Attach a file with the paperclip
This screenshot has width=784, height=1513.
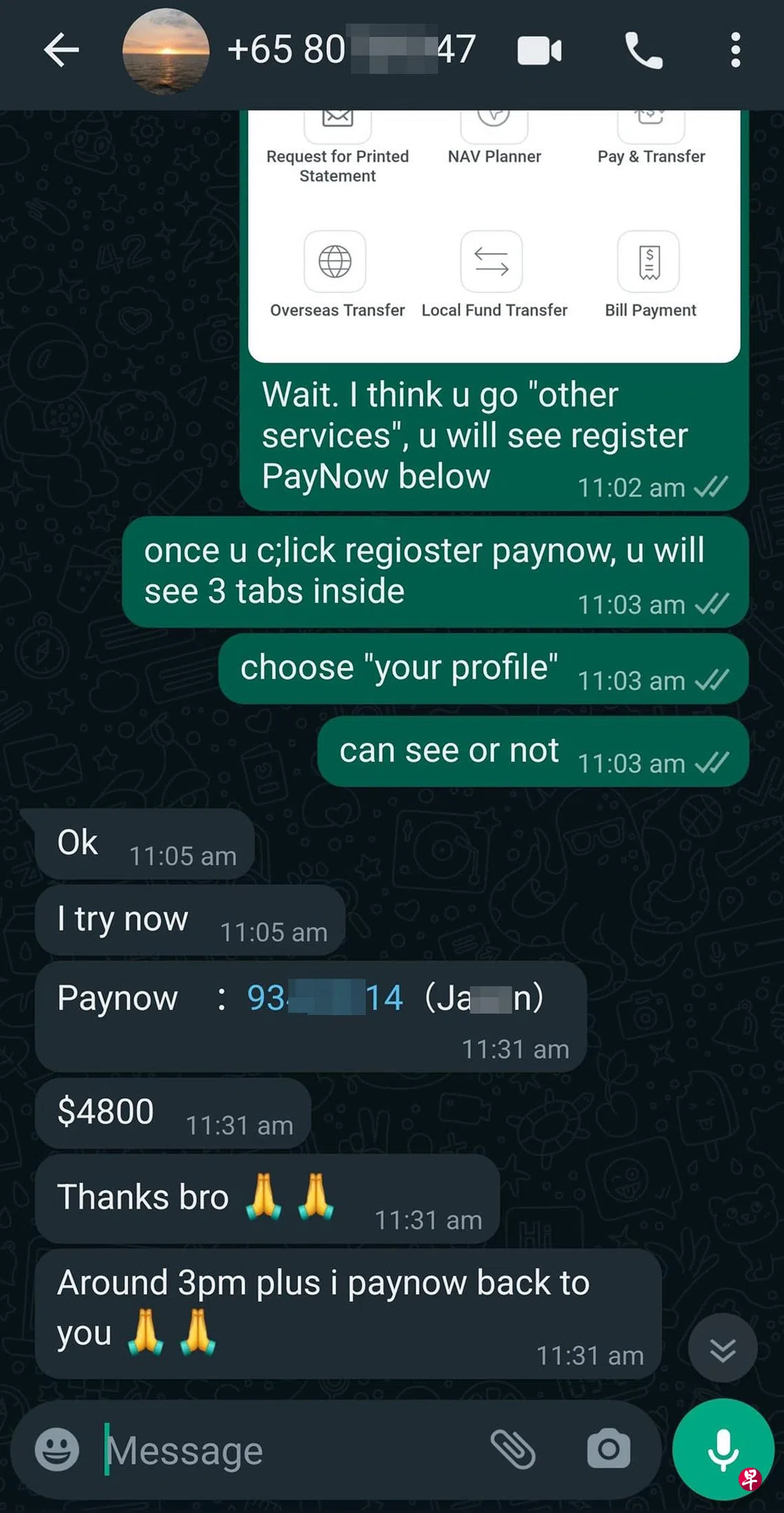point(513,1450)
